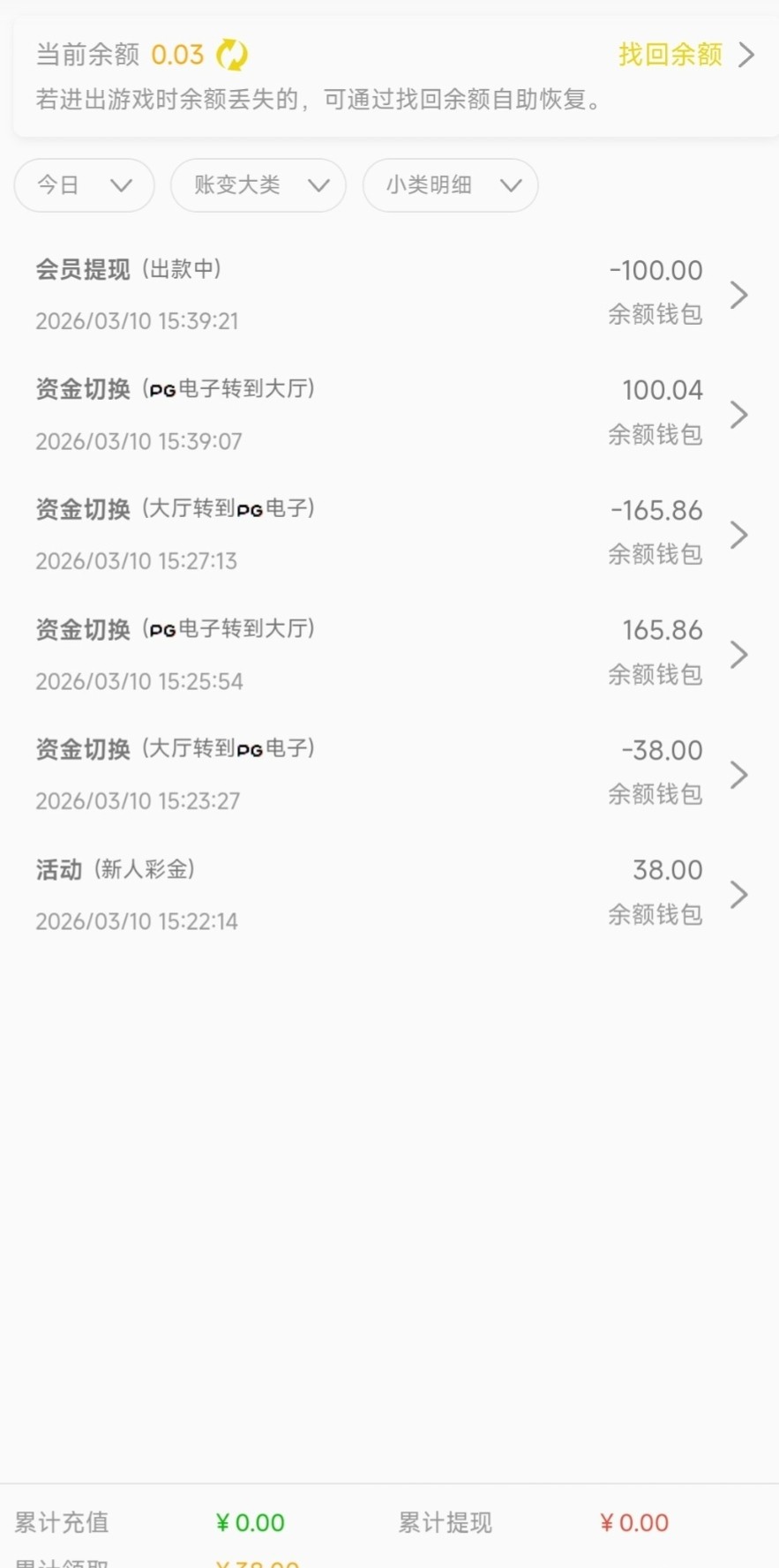This screenshot has height=1568, width=779.
Task: Open the -165.86 资金切换 record
Action: (389, 535)
